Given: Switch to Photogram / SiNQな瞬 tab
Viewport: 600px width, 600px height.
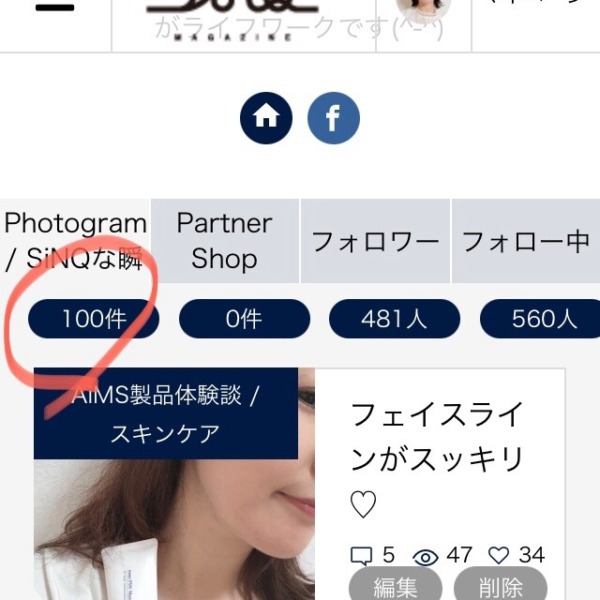Looking at the screenshot, I should (75, 241).
